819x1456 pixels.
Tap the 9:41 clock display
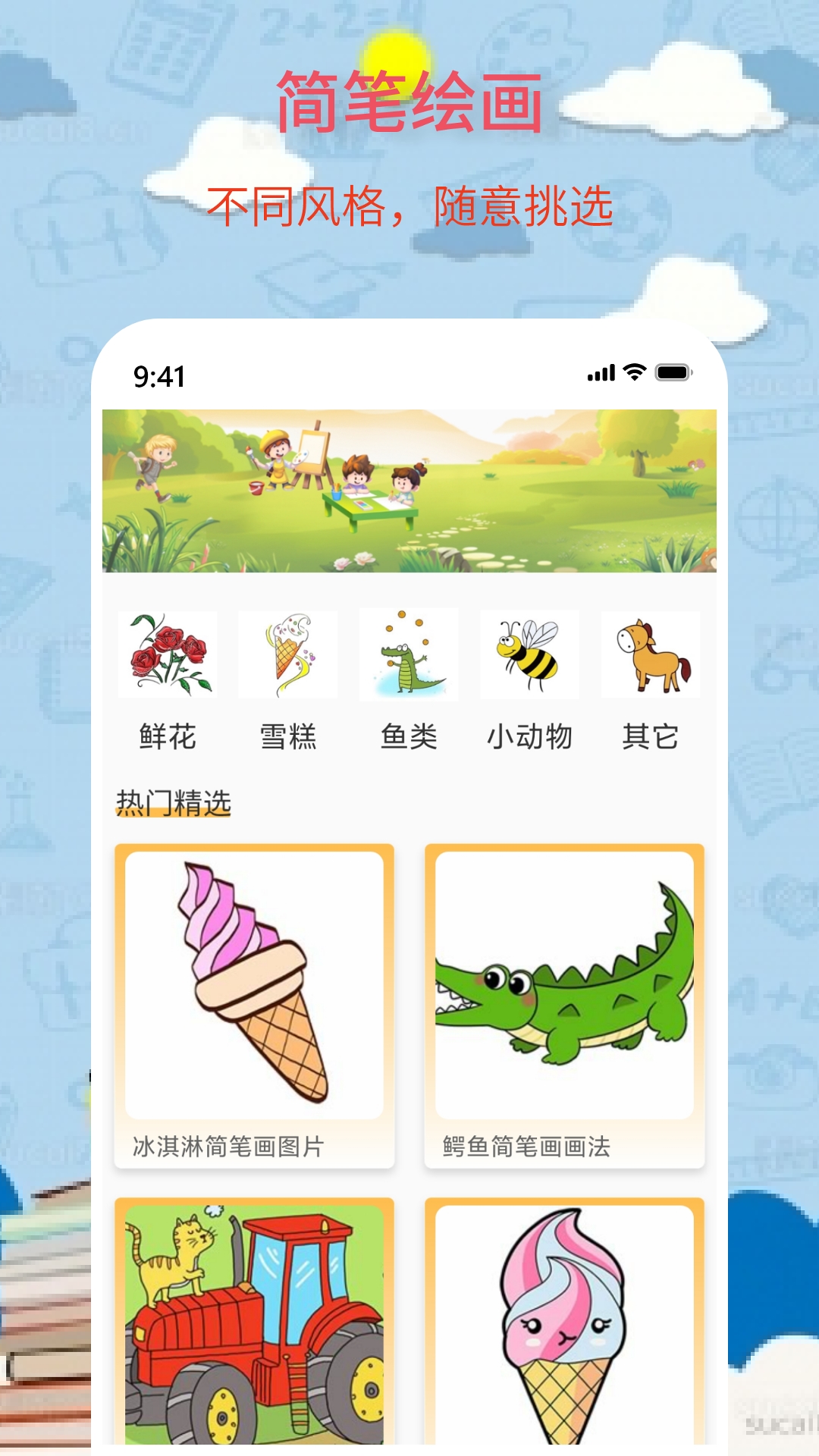tap(155, 372)
